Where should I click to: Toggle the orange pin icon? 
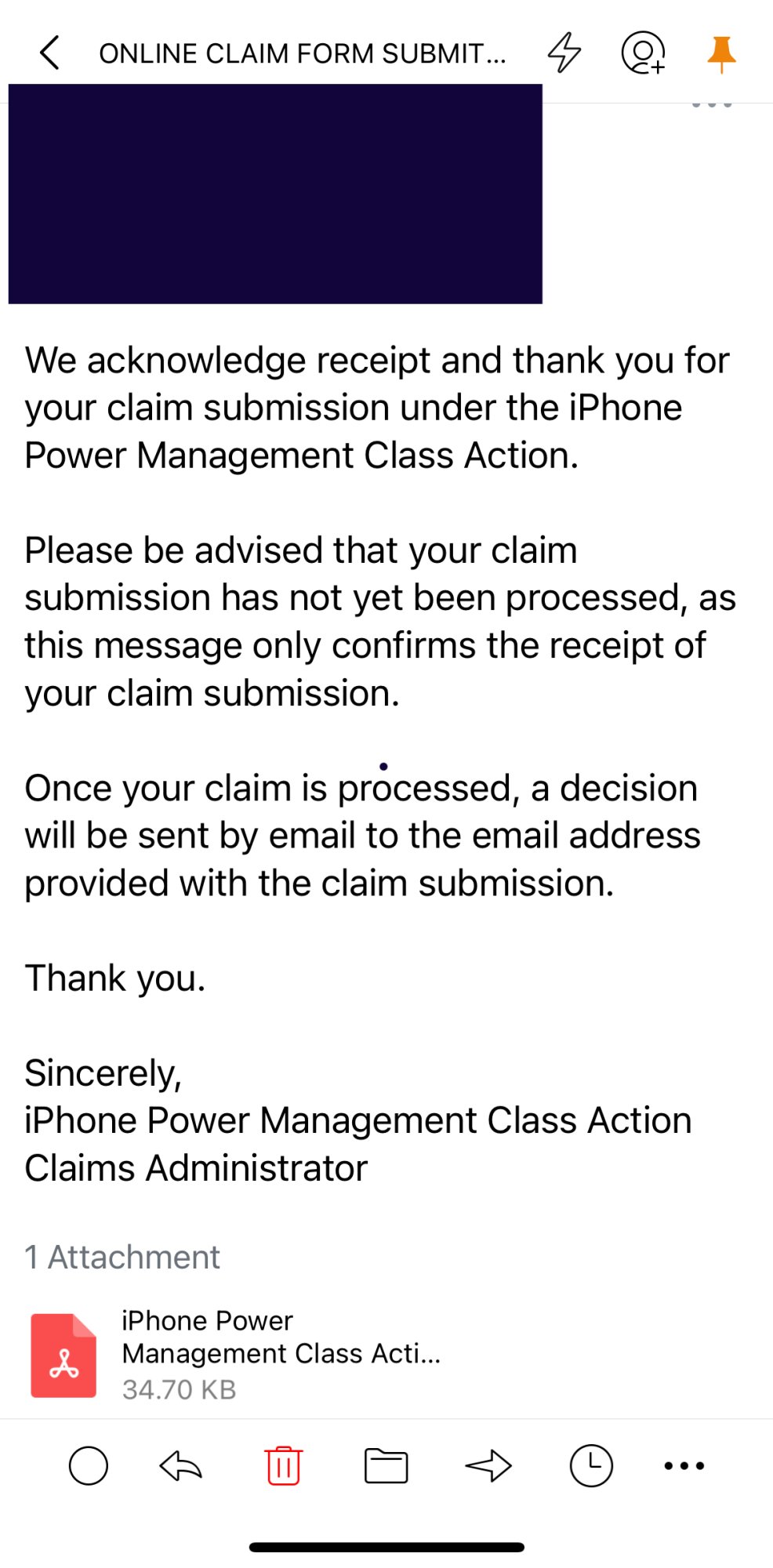(721, 54)
